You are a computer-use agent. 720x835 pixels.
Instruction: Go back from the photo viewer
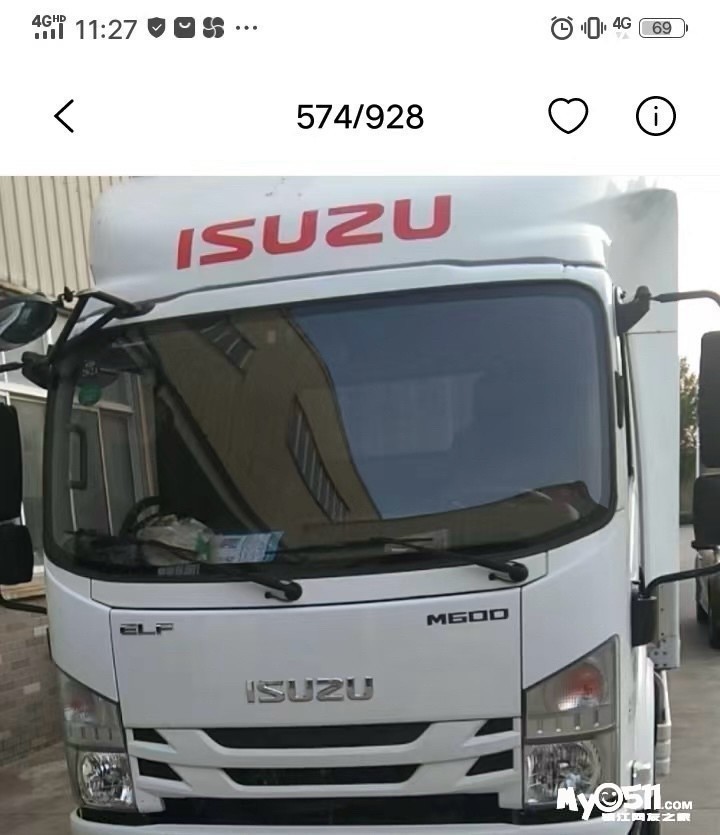(x=64, y=116)
